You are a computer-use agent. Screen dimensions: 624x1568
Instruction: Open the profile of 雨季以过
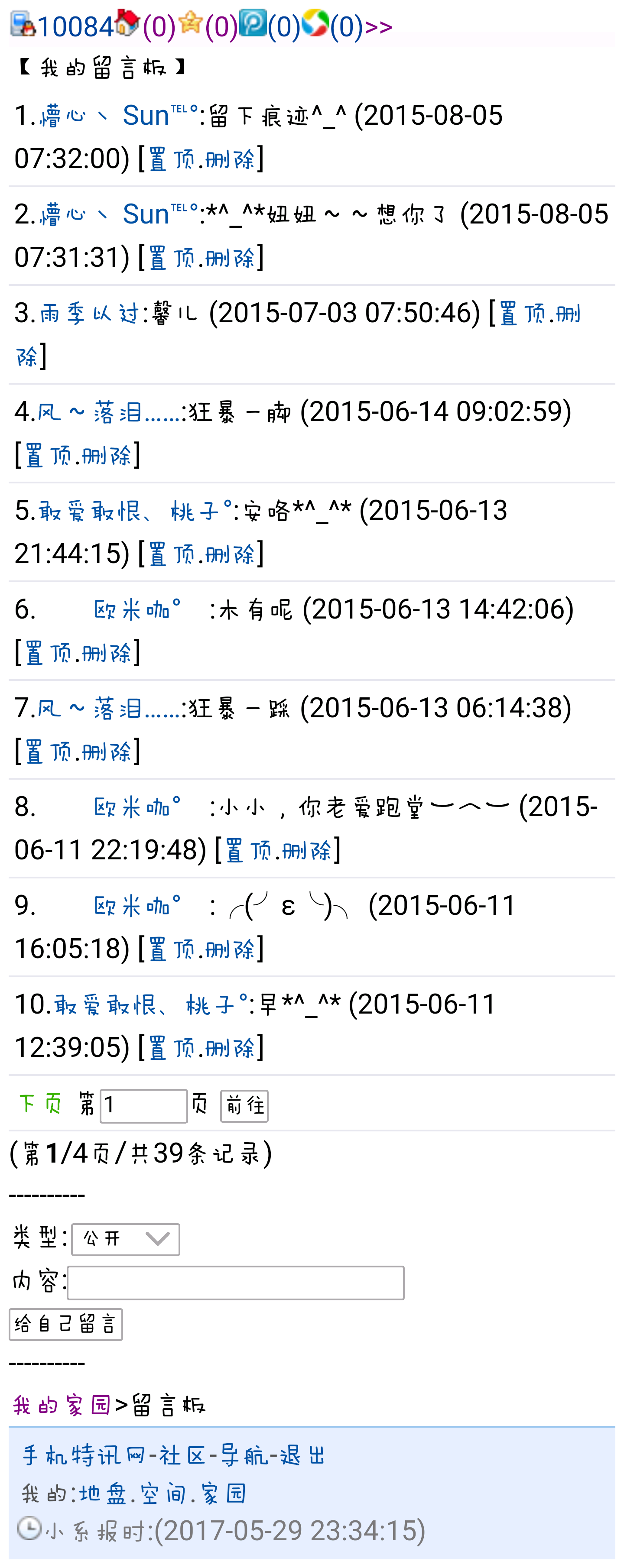(90, 314)
